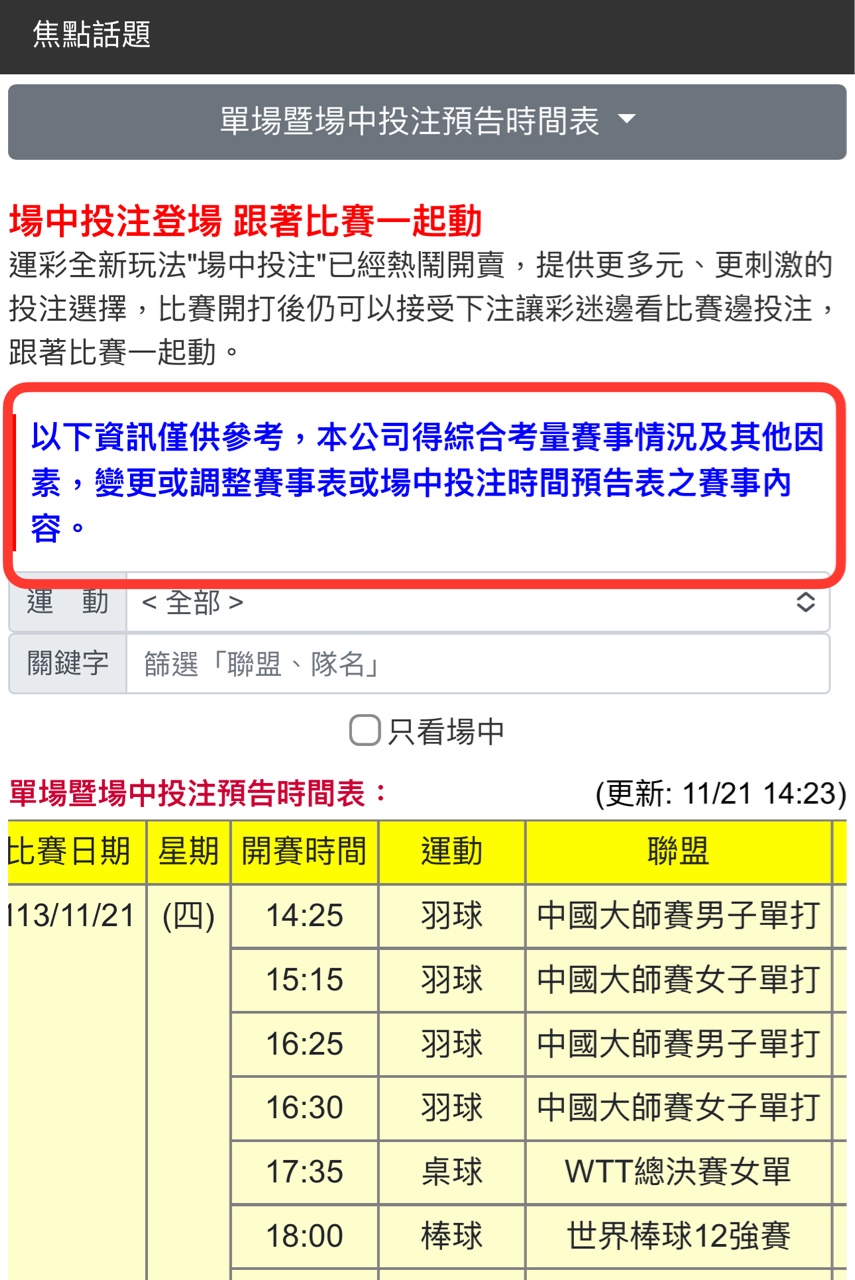Image resolution: width=855 pixels, height=1280 pixels.
Task: Check the 只看場中 checkbox
Action: coord(364,731)
